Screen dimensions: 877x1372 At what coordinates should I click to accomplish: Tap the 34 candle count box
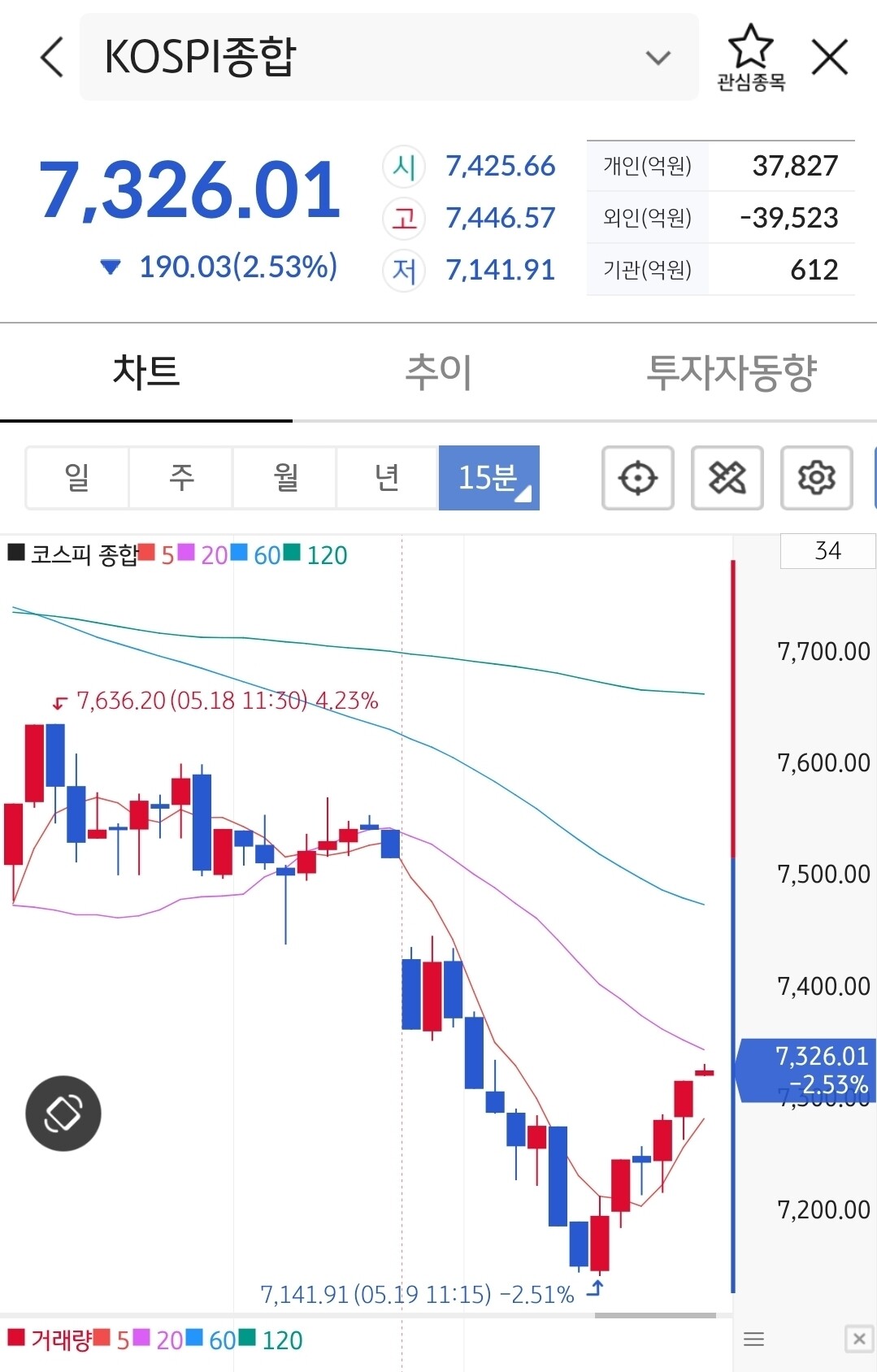tap(827, 551)
